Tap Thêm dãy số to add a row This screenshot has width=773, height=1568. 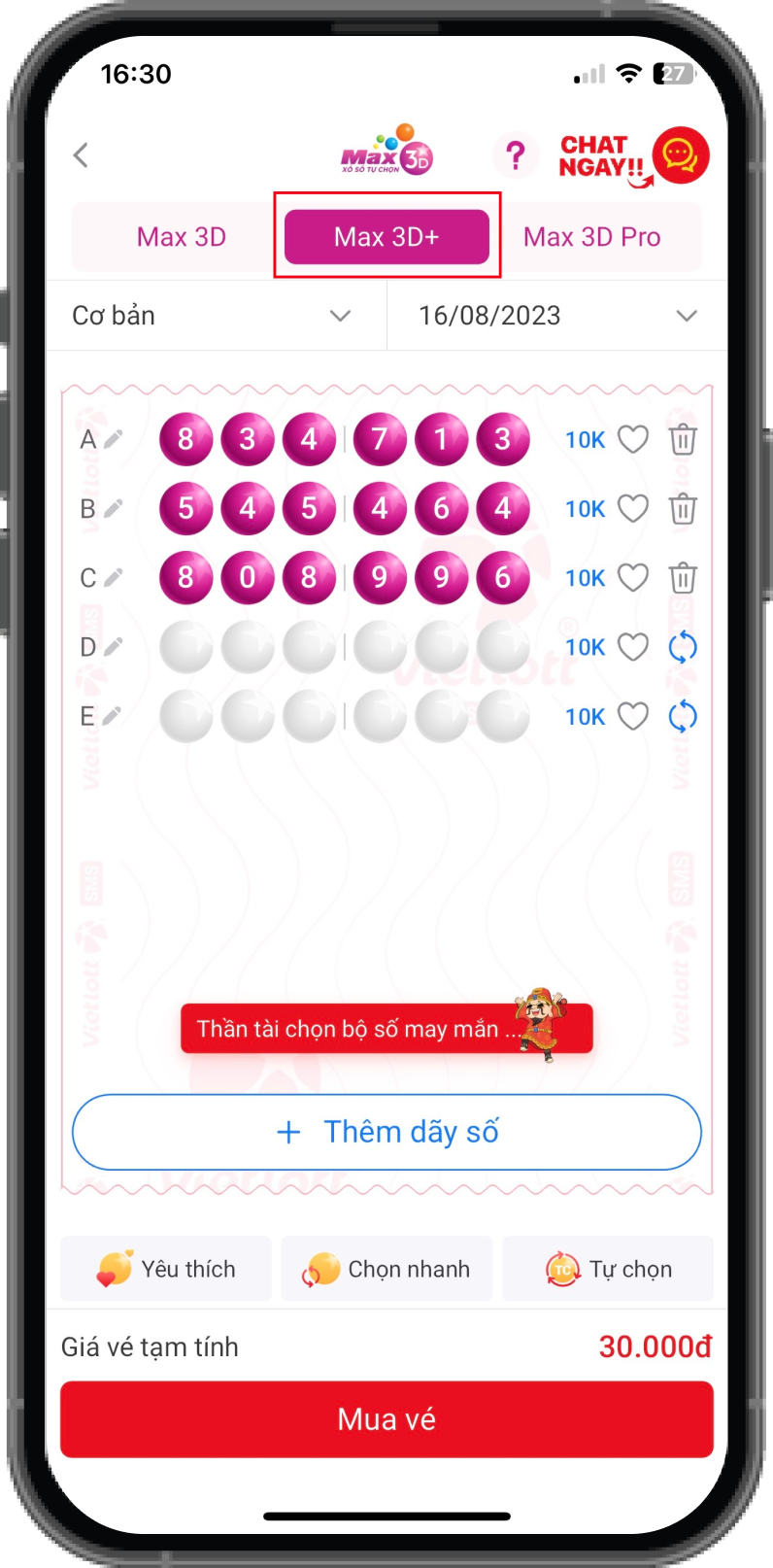point(386,1132)
